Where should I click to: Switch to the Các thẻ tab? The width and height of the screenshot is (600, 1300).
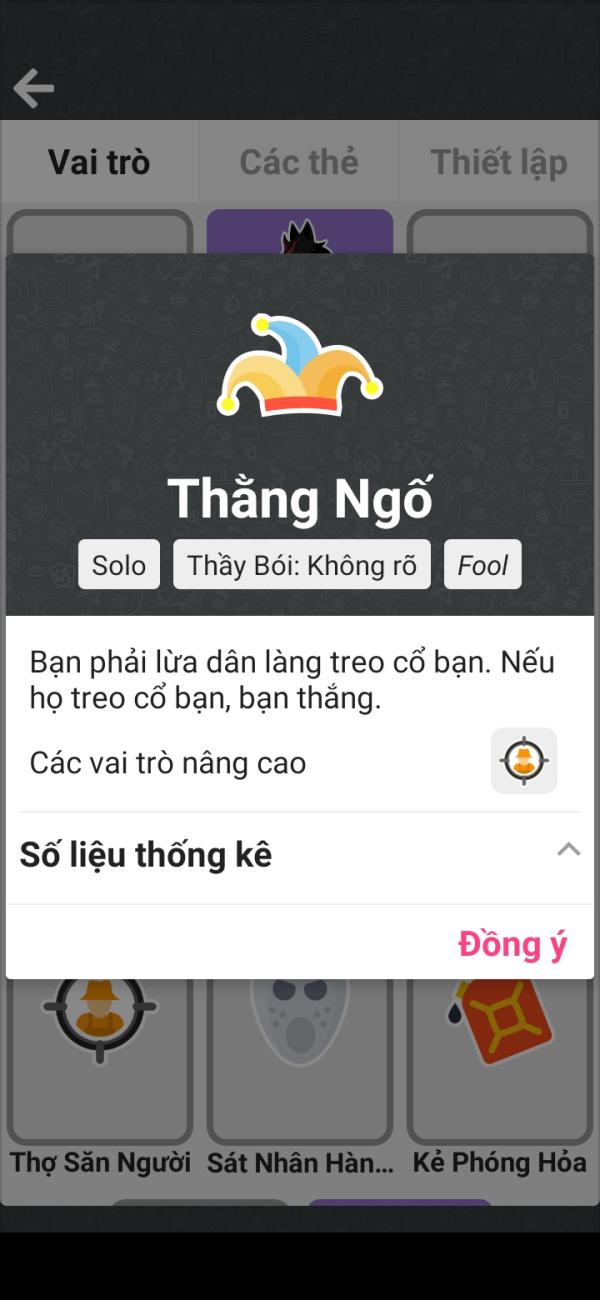point(299,162)
